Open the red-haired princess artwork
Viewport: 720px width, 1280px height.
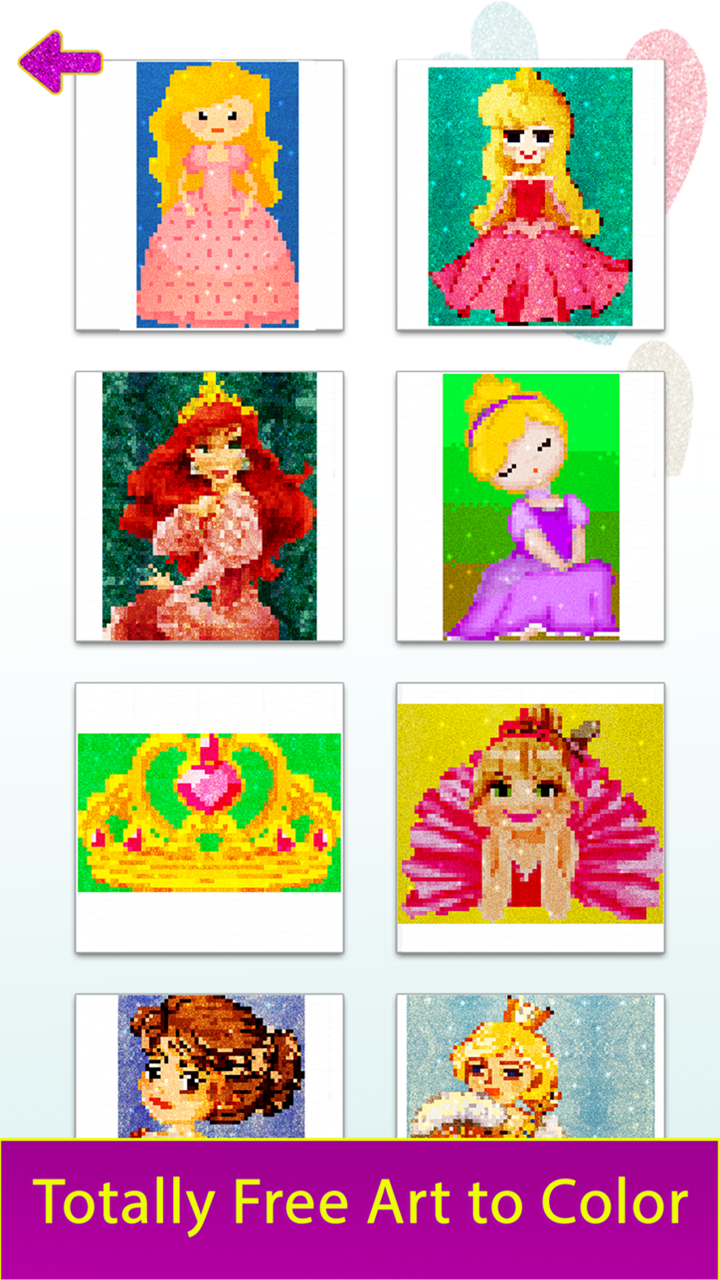pyautogui.click(x=210, y=506)
